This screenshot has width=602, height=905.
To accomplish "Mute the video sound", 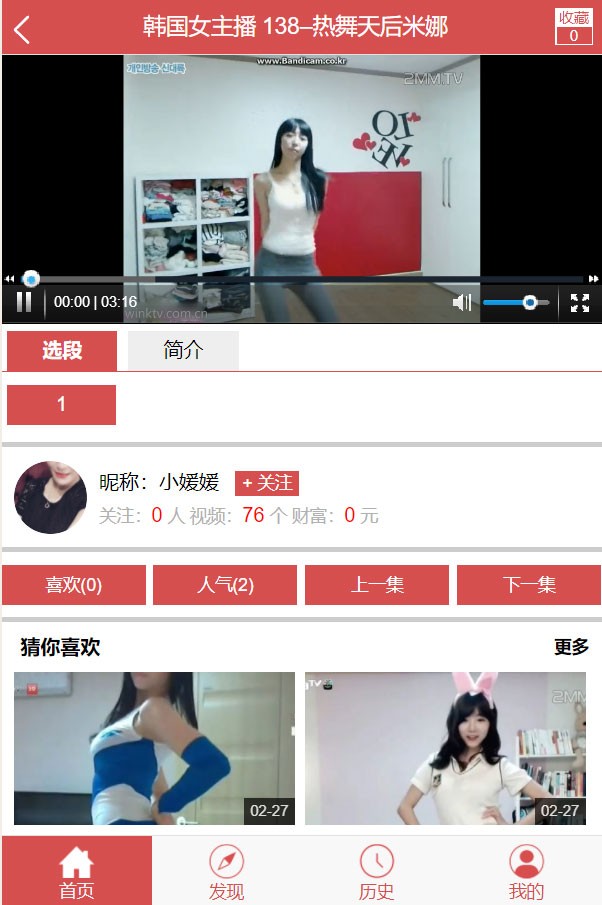I will point(461,302).
